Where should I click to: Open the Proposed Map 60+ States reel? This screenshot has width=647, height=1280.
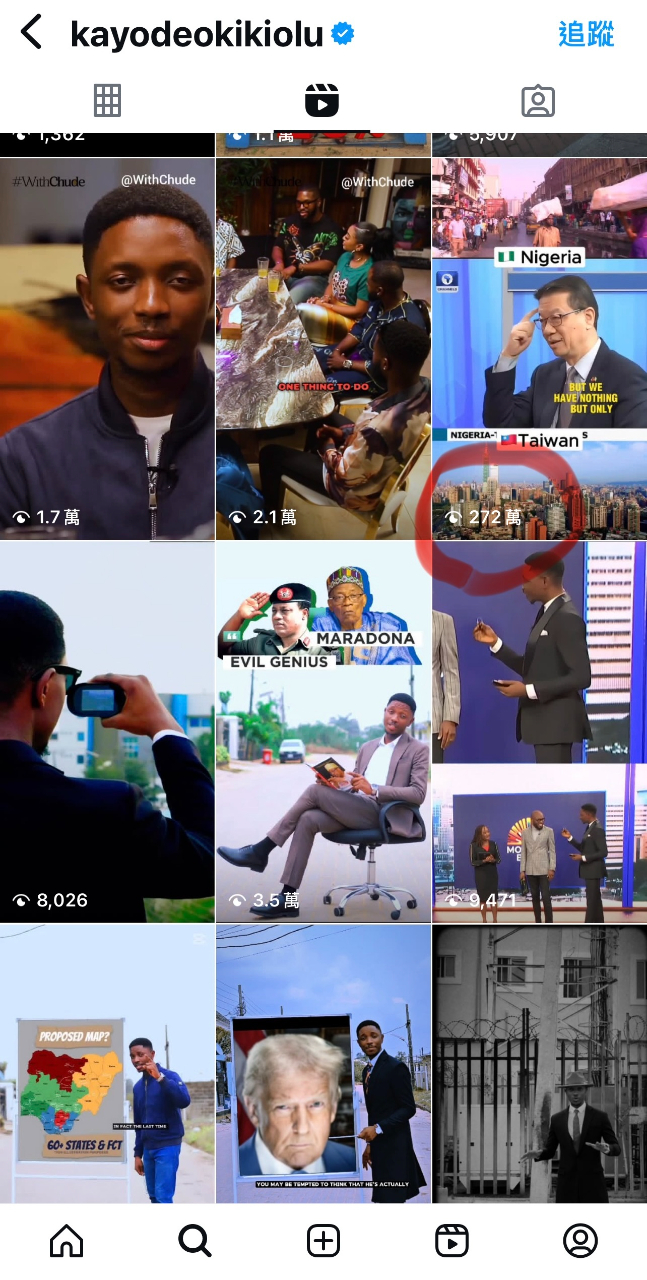pos(107,1064)
